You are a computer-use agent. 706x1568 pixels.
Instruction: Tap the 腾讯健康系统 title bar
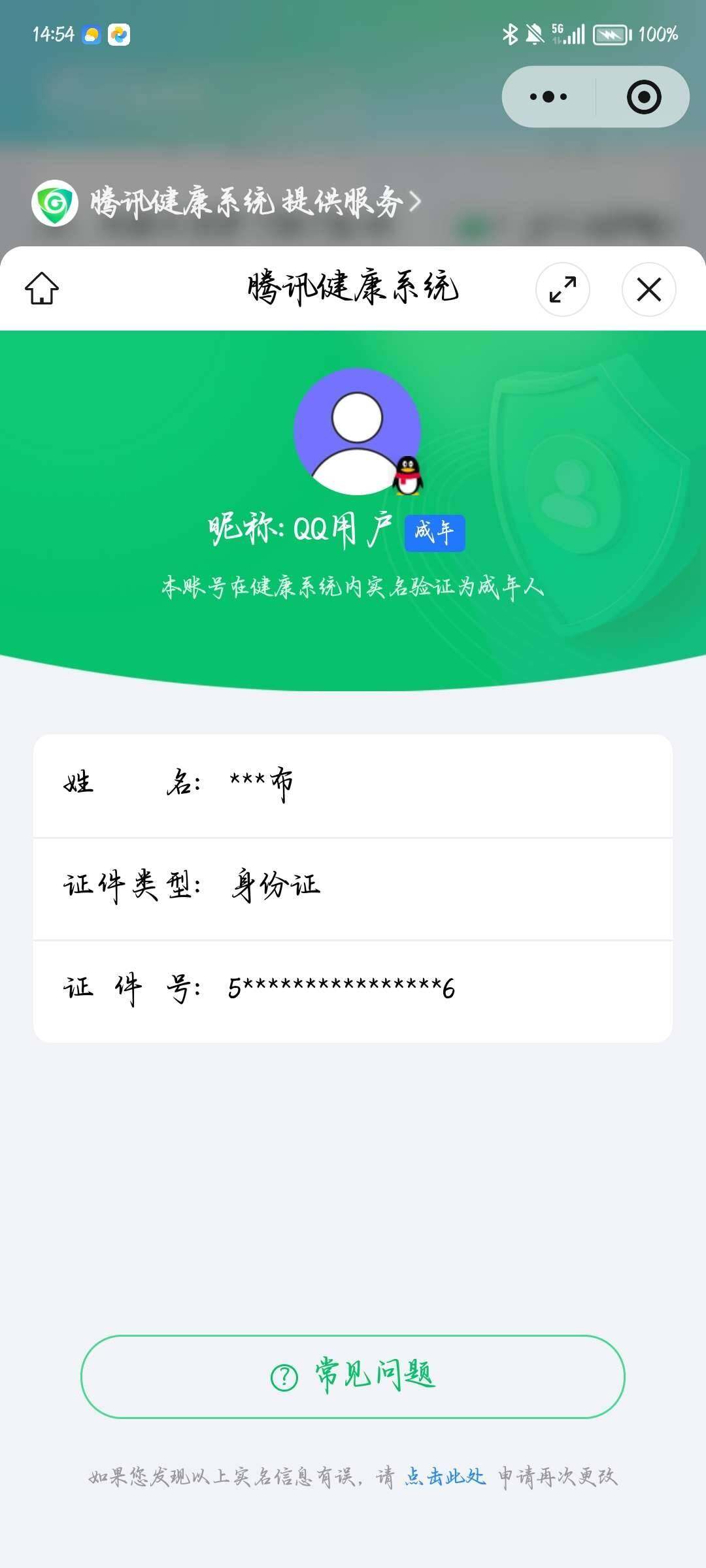coord(353,287)
